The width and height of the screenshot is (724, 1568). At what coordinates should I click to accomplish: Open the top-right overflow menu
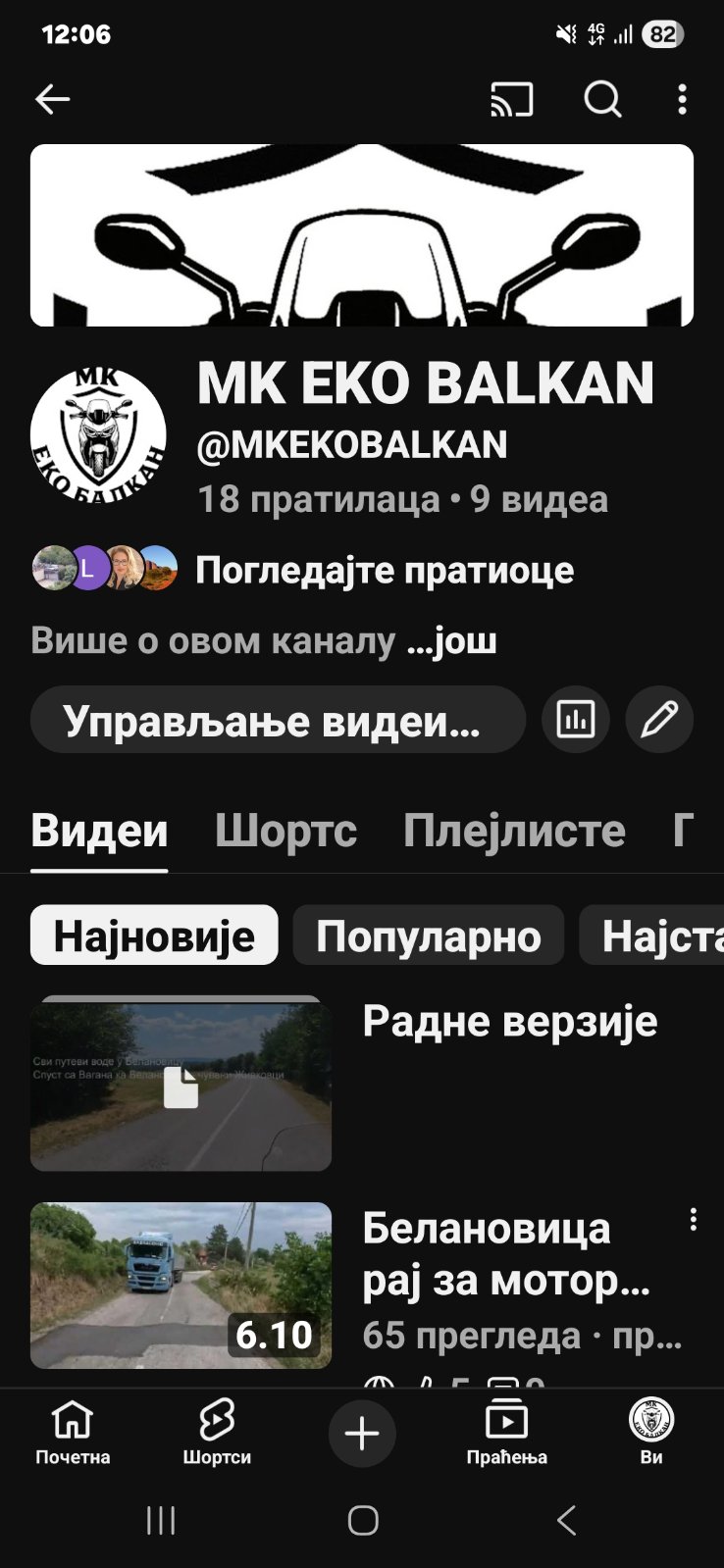pyautogui.click(x=682, y=99)
